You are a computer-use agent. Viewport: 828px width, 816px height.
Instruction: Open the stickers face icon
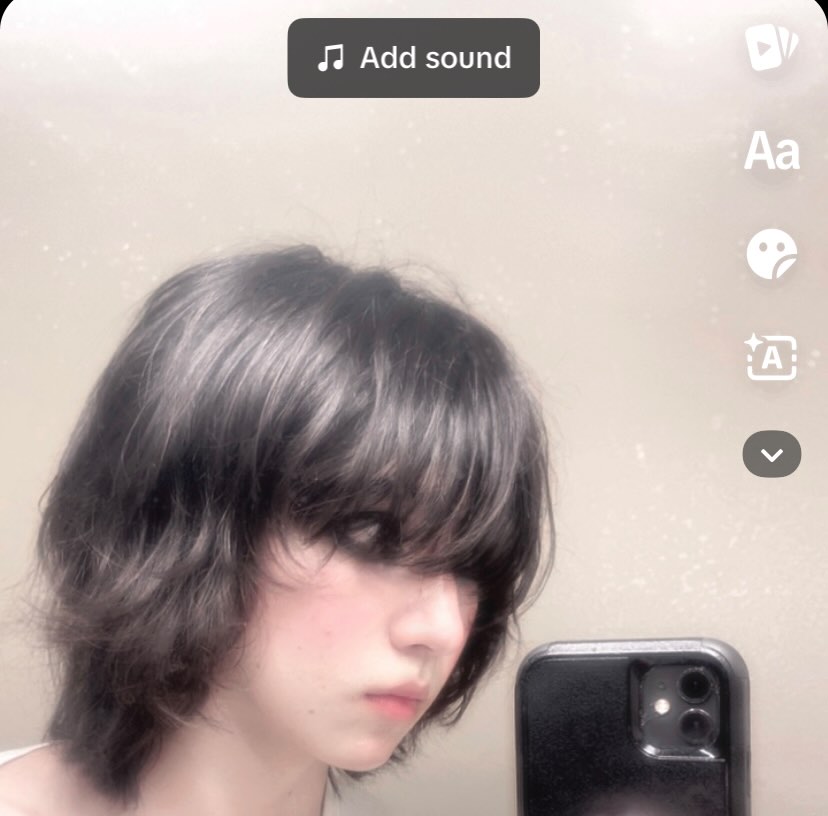(772, 254)
